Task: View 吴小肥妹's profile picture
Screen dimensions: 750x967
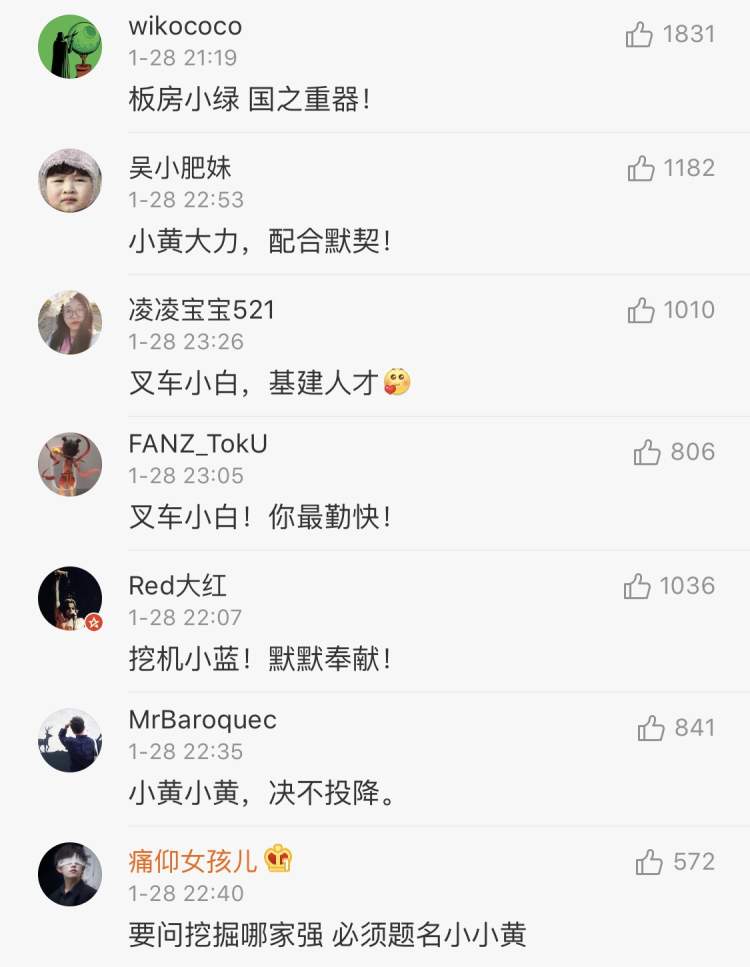Action: [x=70, y=180]
